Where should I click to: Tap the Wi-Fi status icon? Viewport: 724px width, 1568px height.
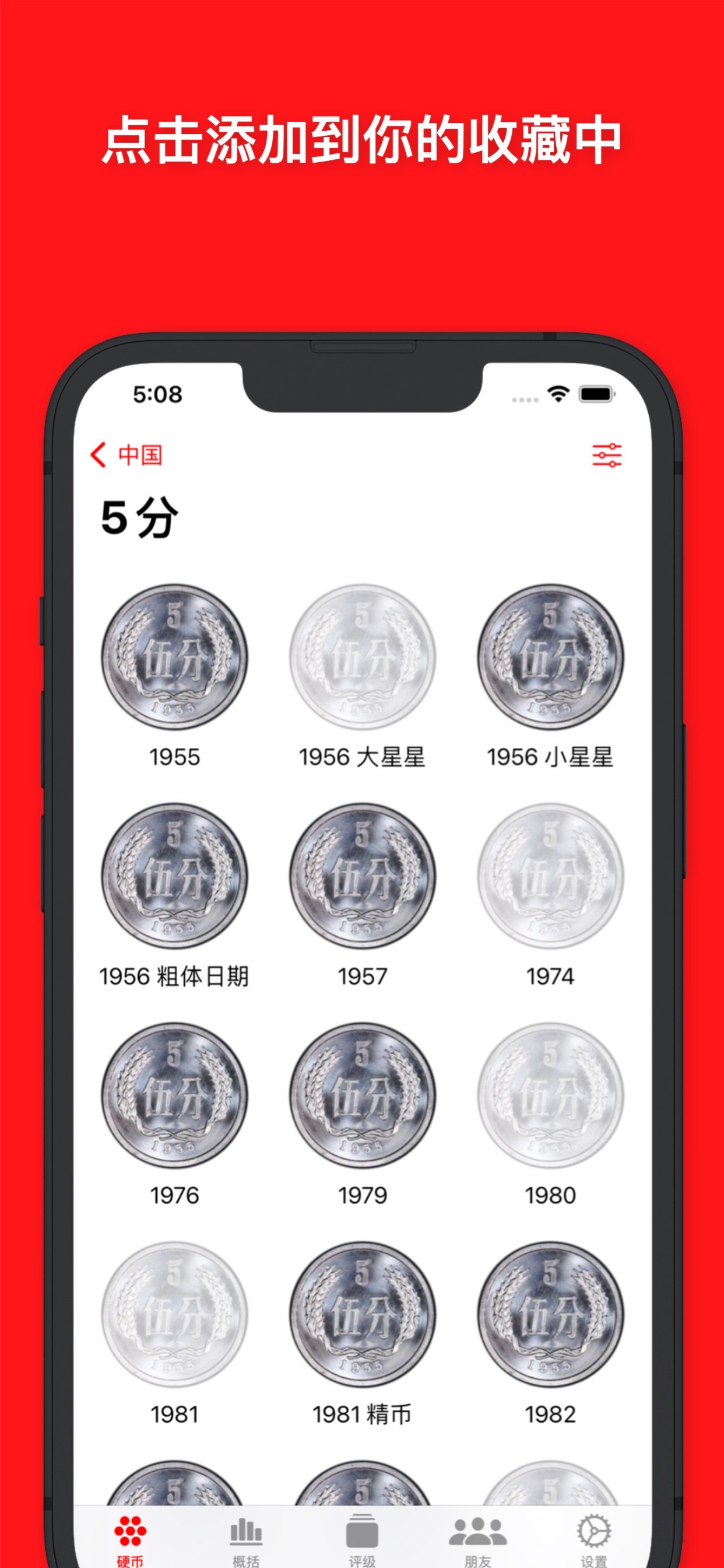(x=558, y=393)
